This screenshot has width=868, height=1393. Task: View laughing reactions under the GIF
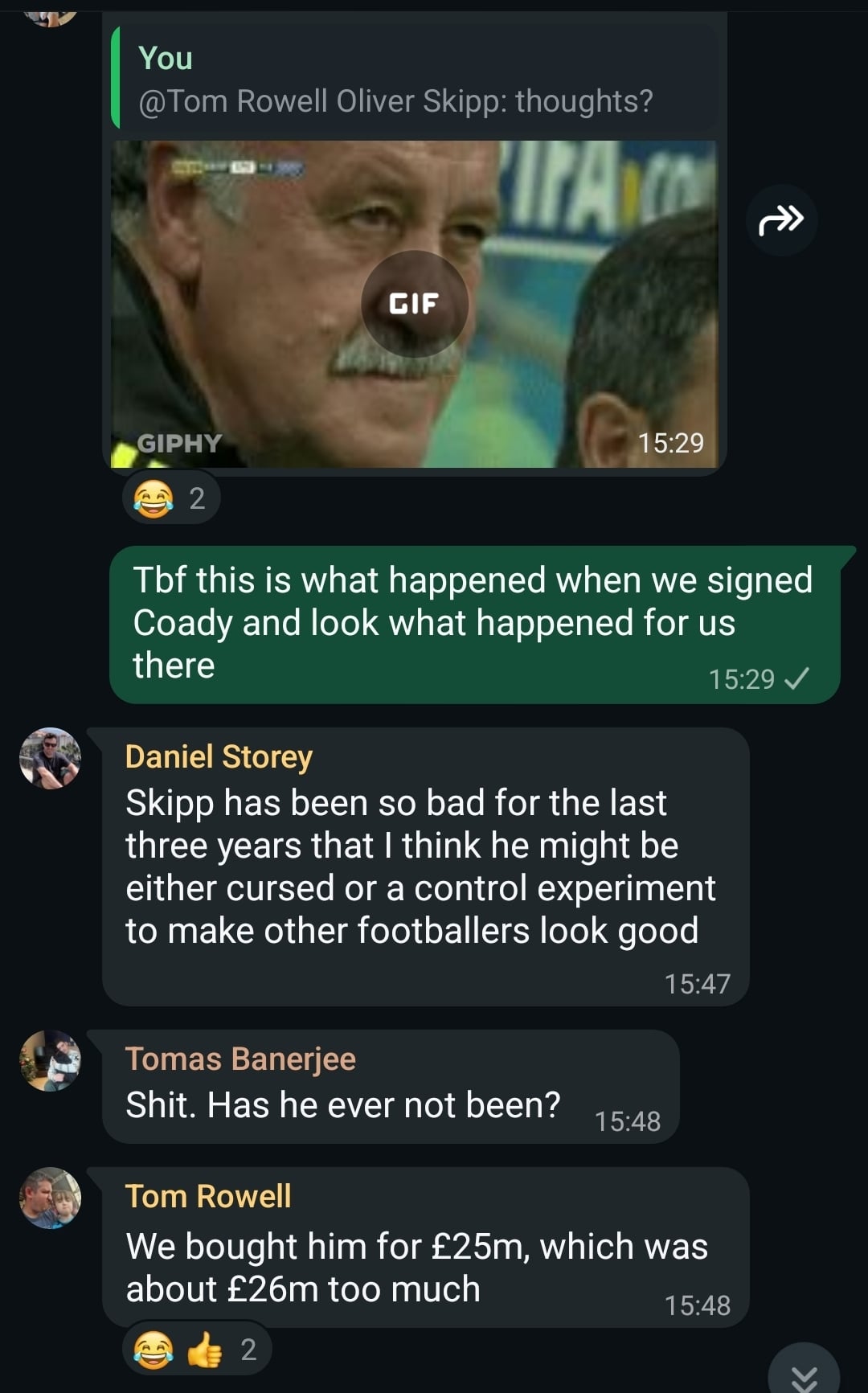[171, 499]
